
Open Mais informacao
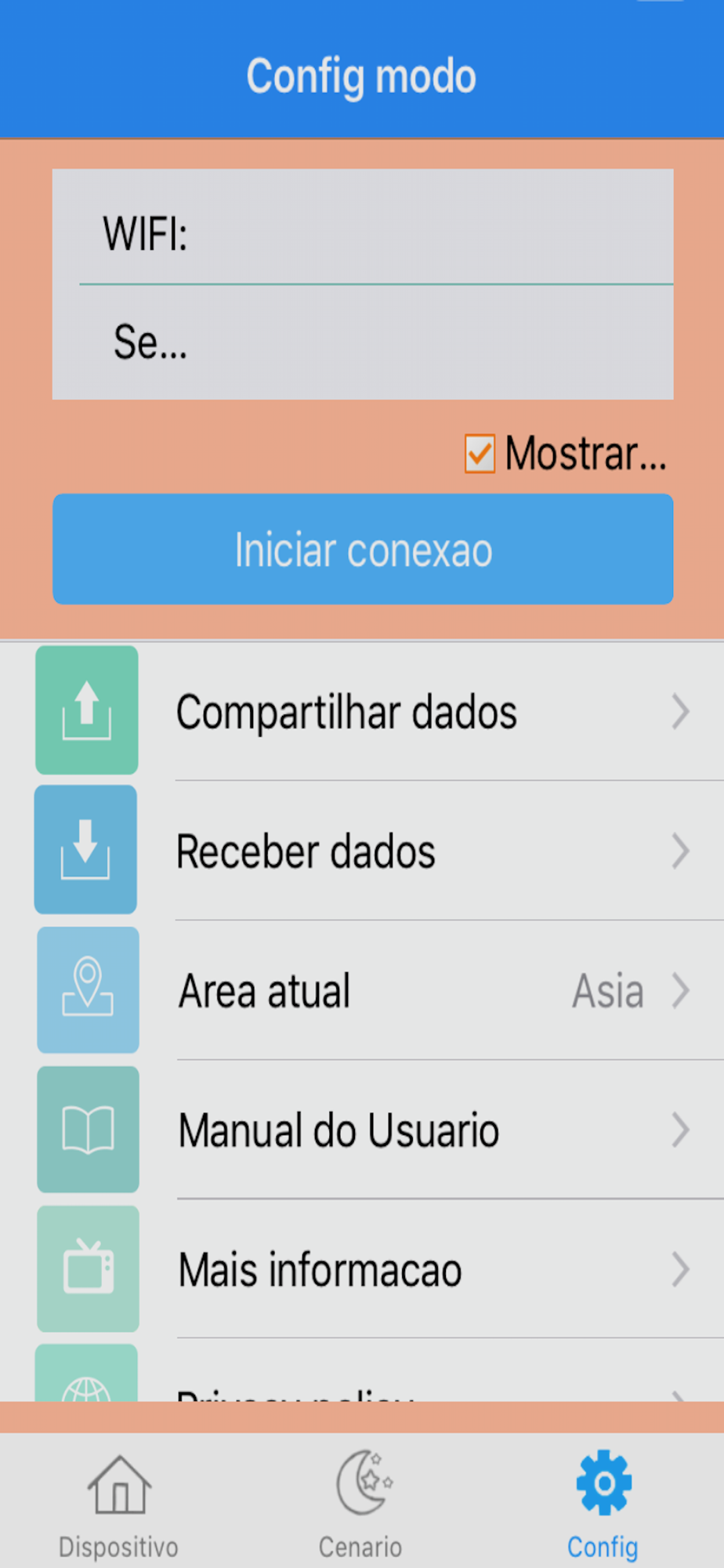(x=362, y=1269)
